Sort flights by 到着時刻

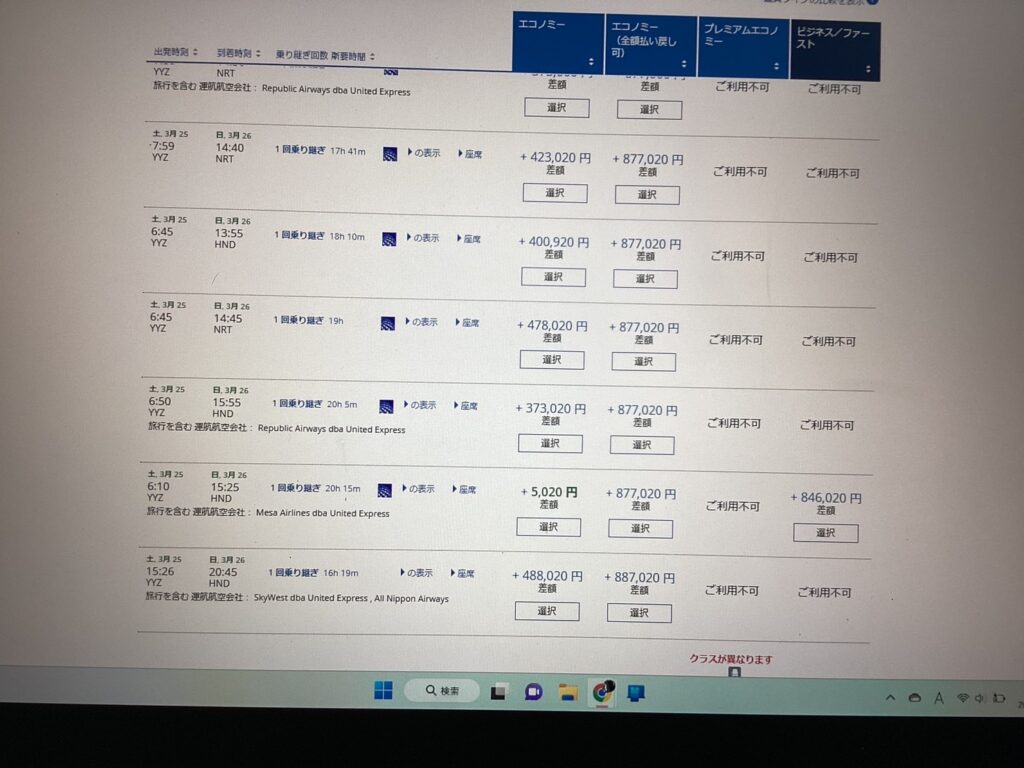(x=238, y=53)
